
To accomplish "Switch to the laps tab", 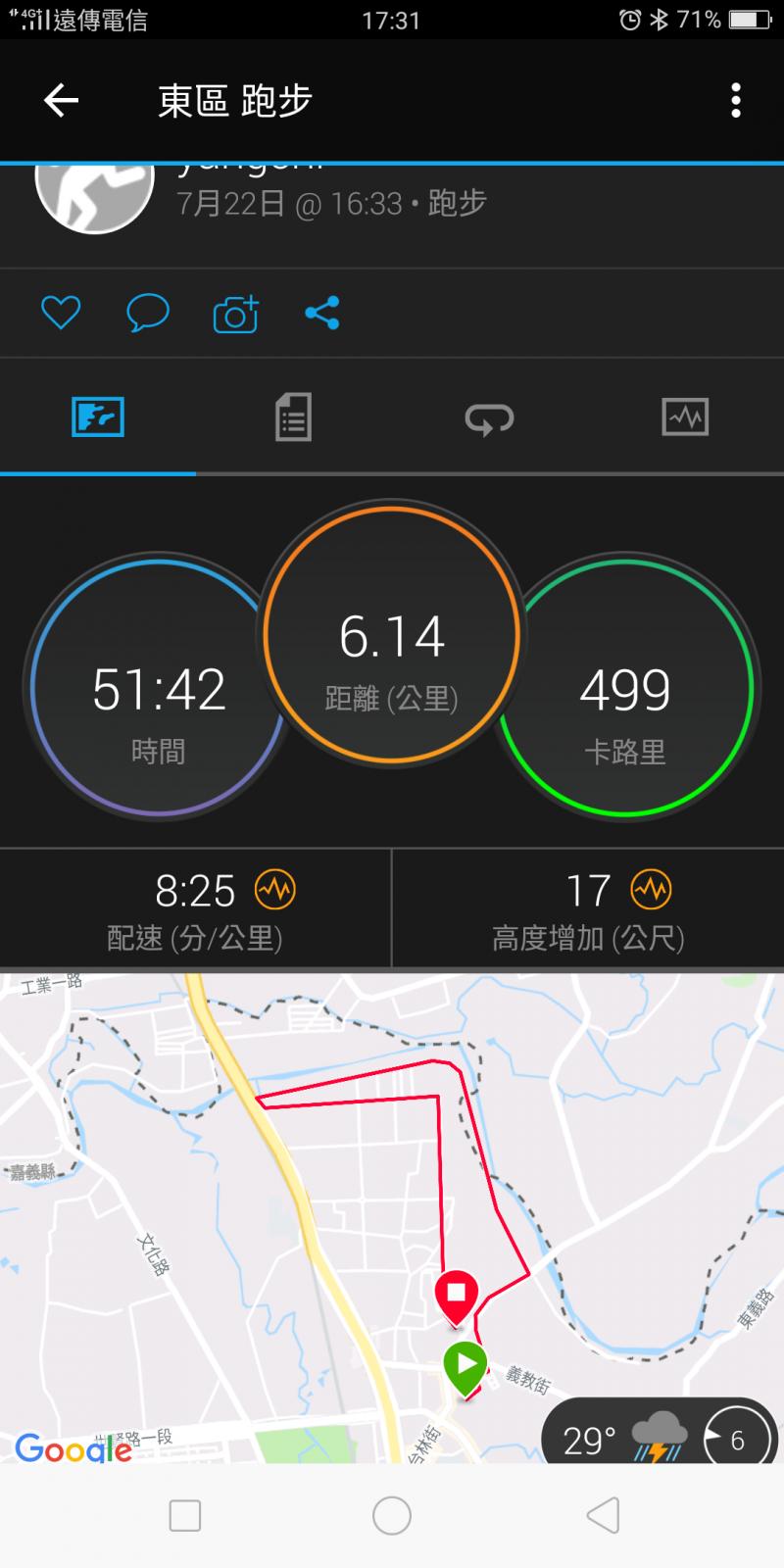I will [x=489, y=417].
